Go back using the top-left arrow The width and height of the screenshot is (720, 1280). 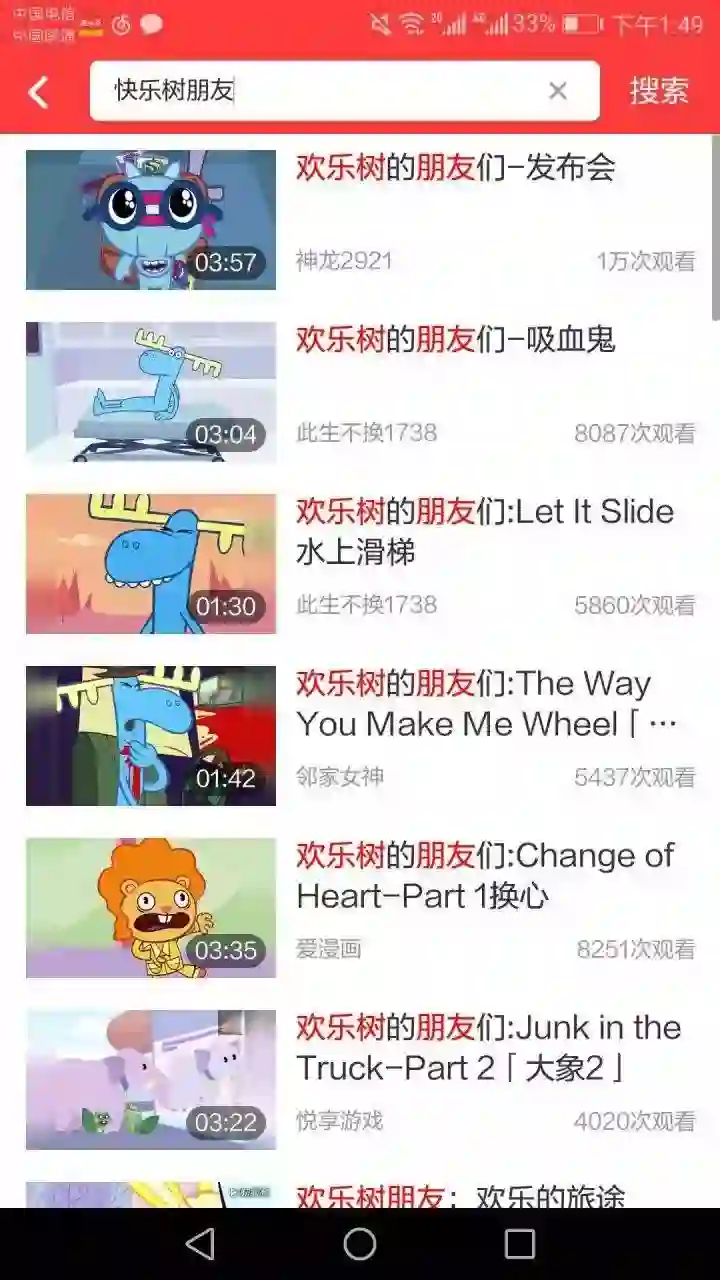tap(38, 92)
